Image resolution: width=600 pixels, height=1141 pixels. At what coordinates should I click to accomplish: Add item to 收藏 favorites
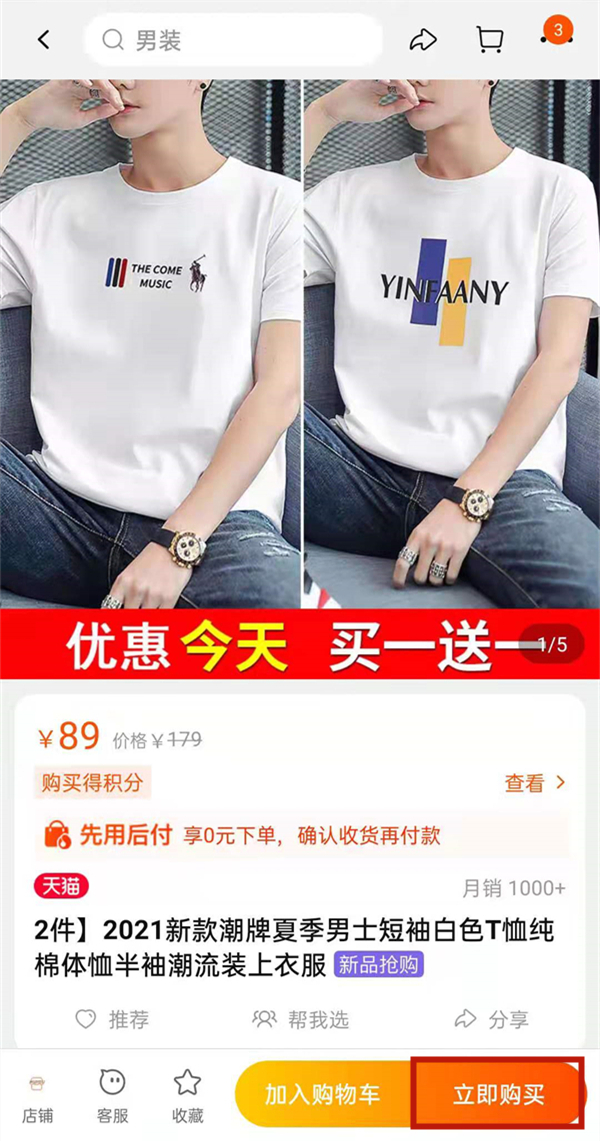click(x=187, y=1095)
